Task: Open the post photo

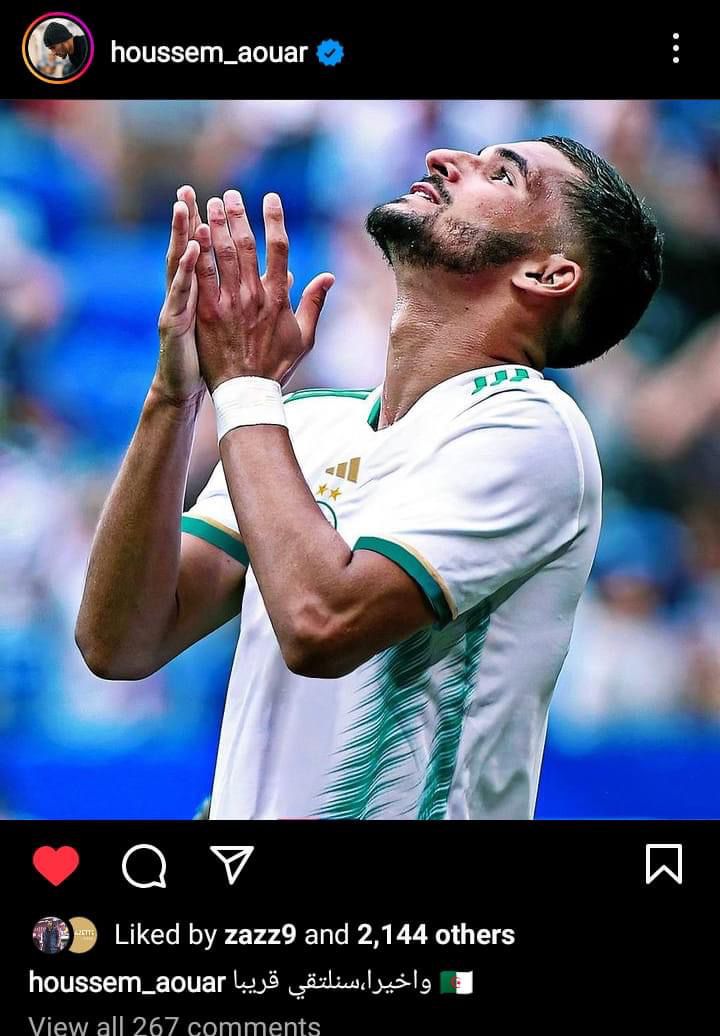Action: [x=360, y=460]
